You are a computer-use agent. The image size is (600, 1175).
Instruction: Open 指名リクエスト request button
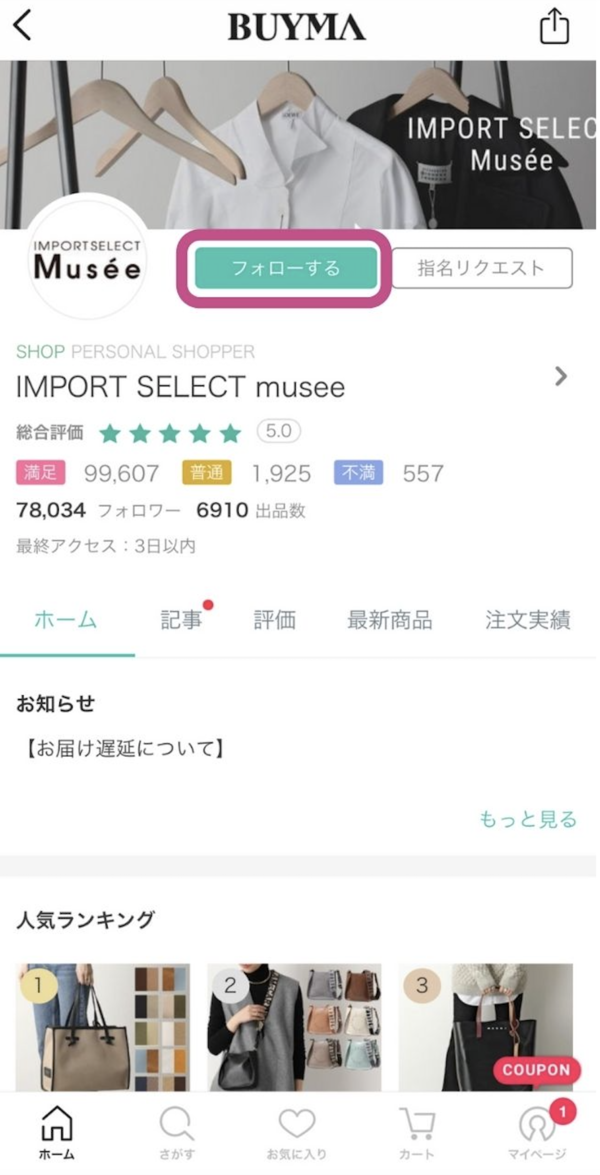481,268
